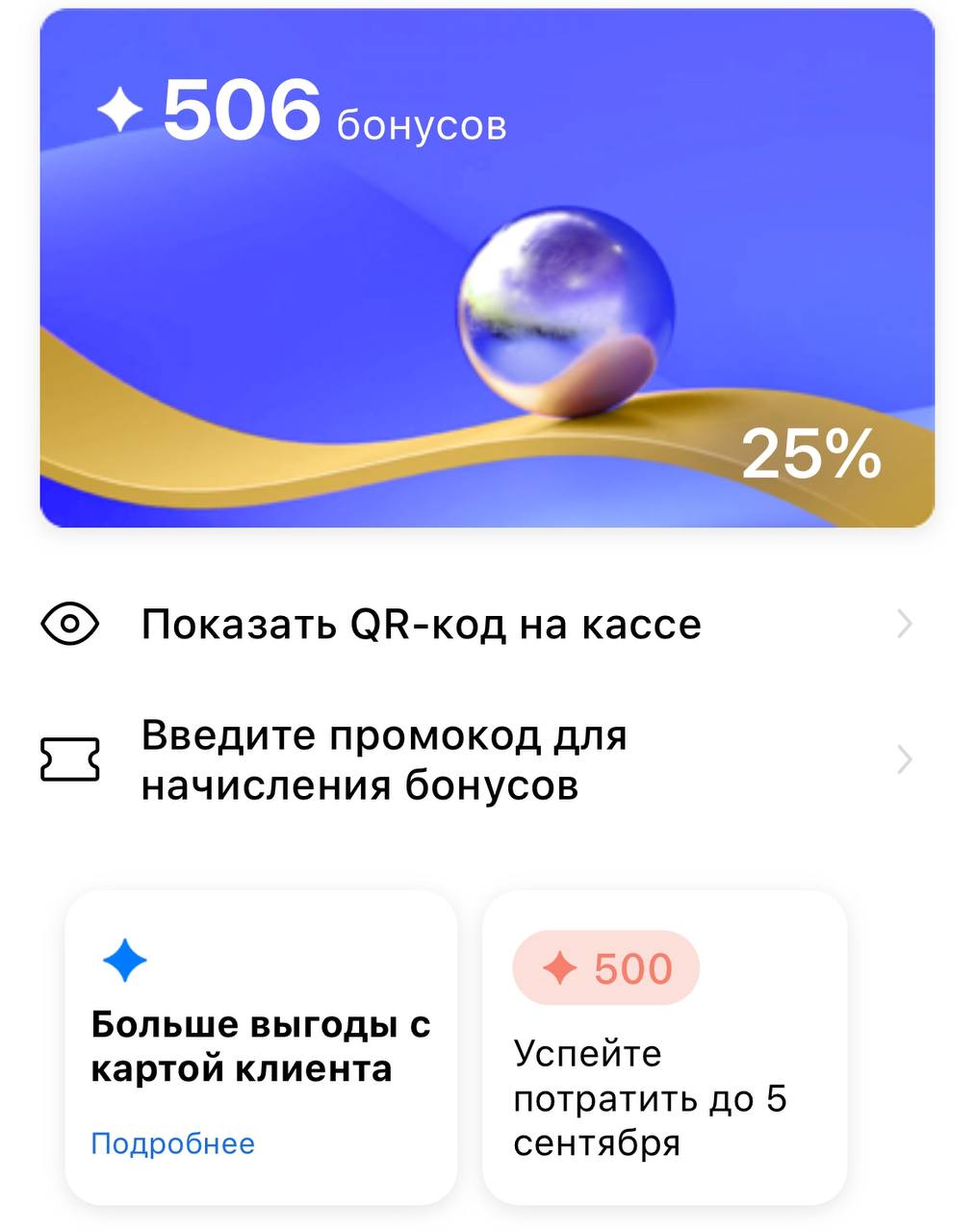Image resolution: width=975 pixels, height=1232 pixels.
Task: Open the 506 bonuses loyalty card
Action: coord(486,268)
